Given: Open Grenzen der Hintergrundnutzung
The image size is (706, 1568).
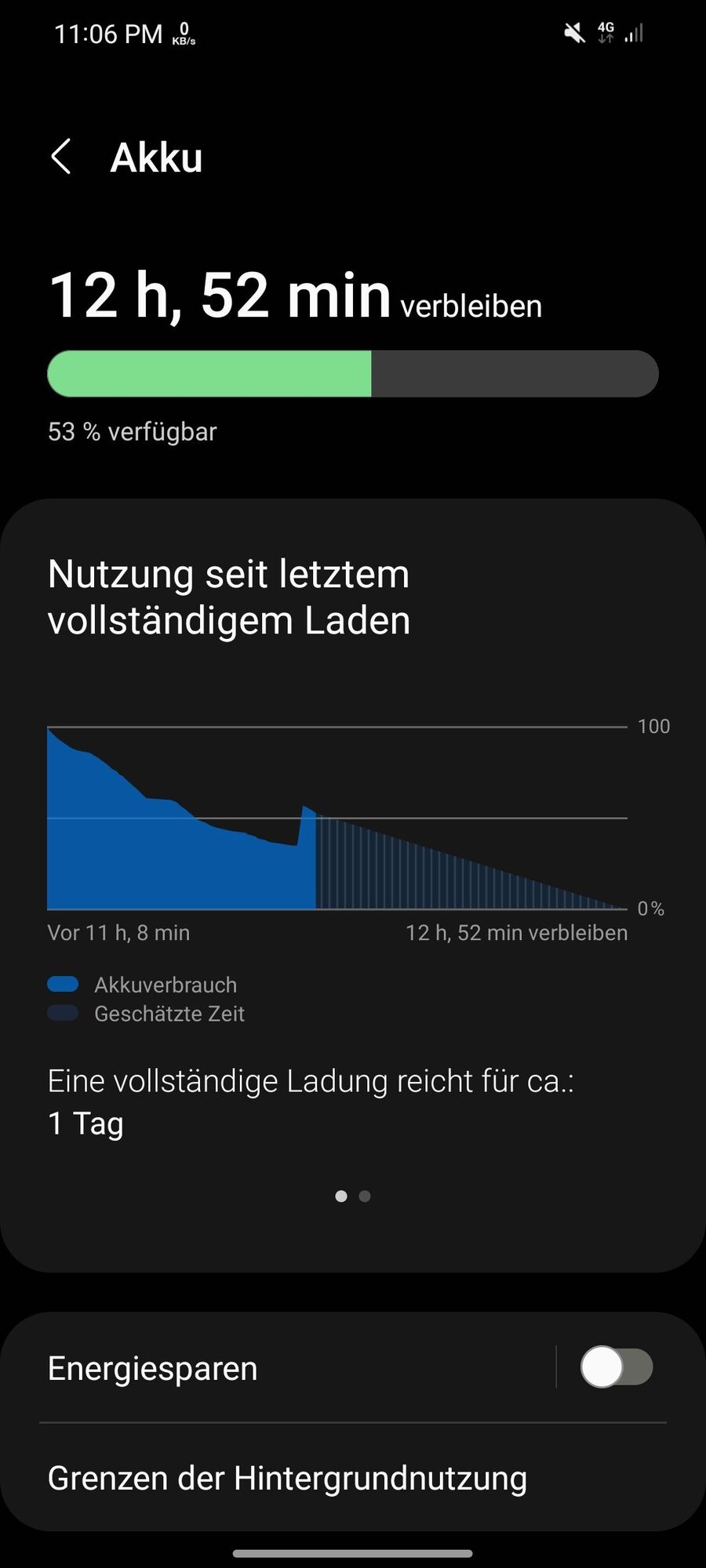Looking at the screenshot, I should pyautogui.click(x=287, y=1478).
